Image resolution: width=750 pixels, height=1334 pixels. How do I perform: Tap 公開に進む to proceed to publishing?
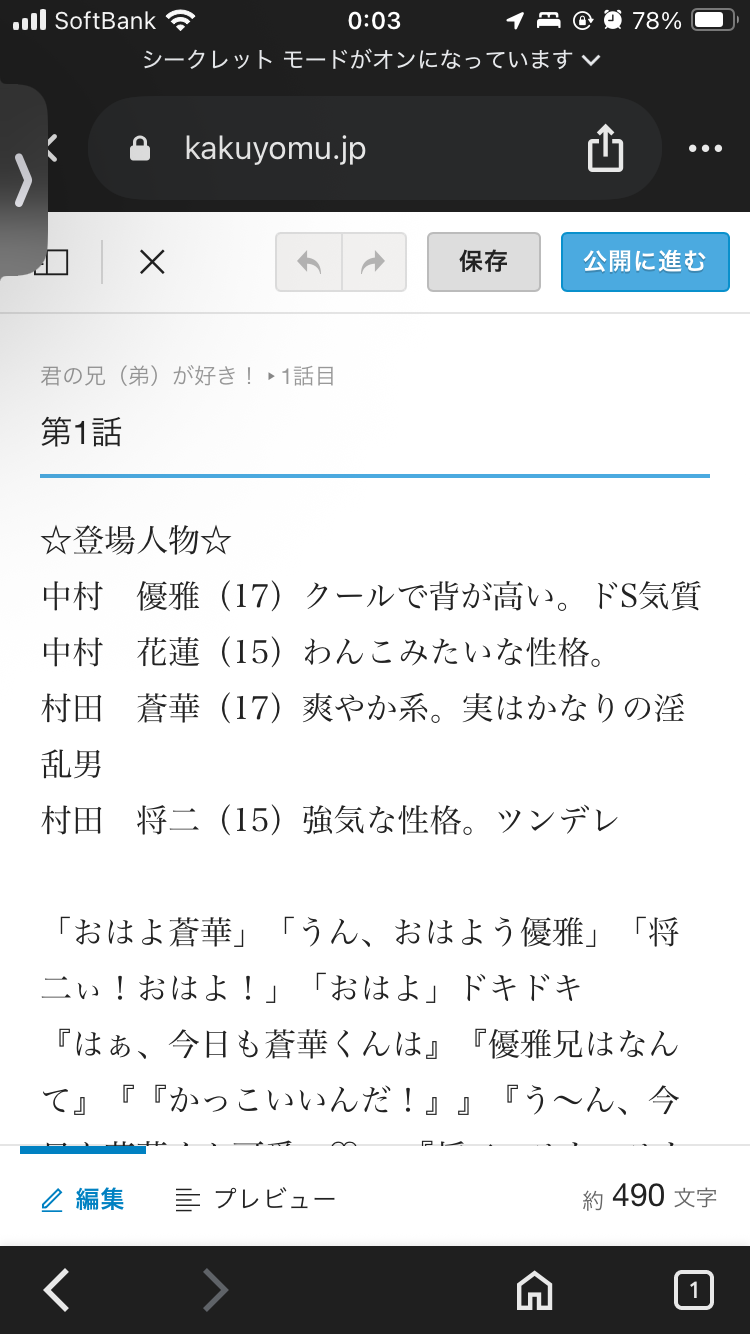(x=645, y=262)
